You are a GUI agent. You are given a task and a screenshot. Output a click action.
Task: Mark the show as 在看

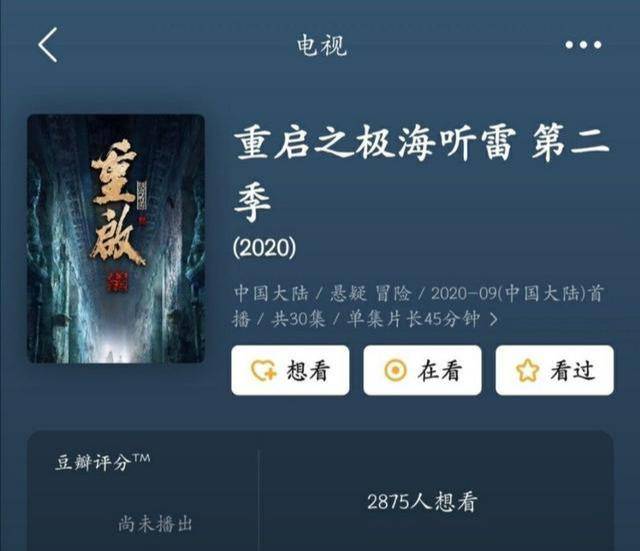point(422,371)
